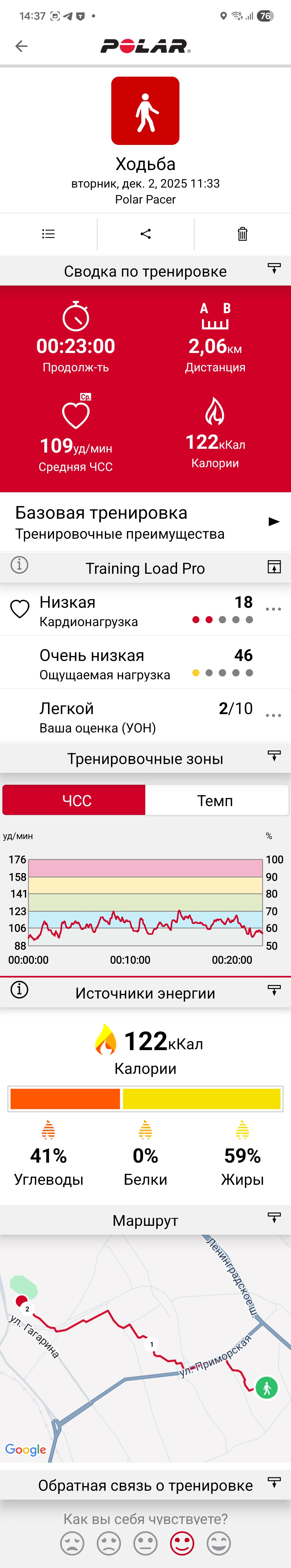Open the route map
This screenshot has height=1568, width=291.
coord(146,1348)
